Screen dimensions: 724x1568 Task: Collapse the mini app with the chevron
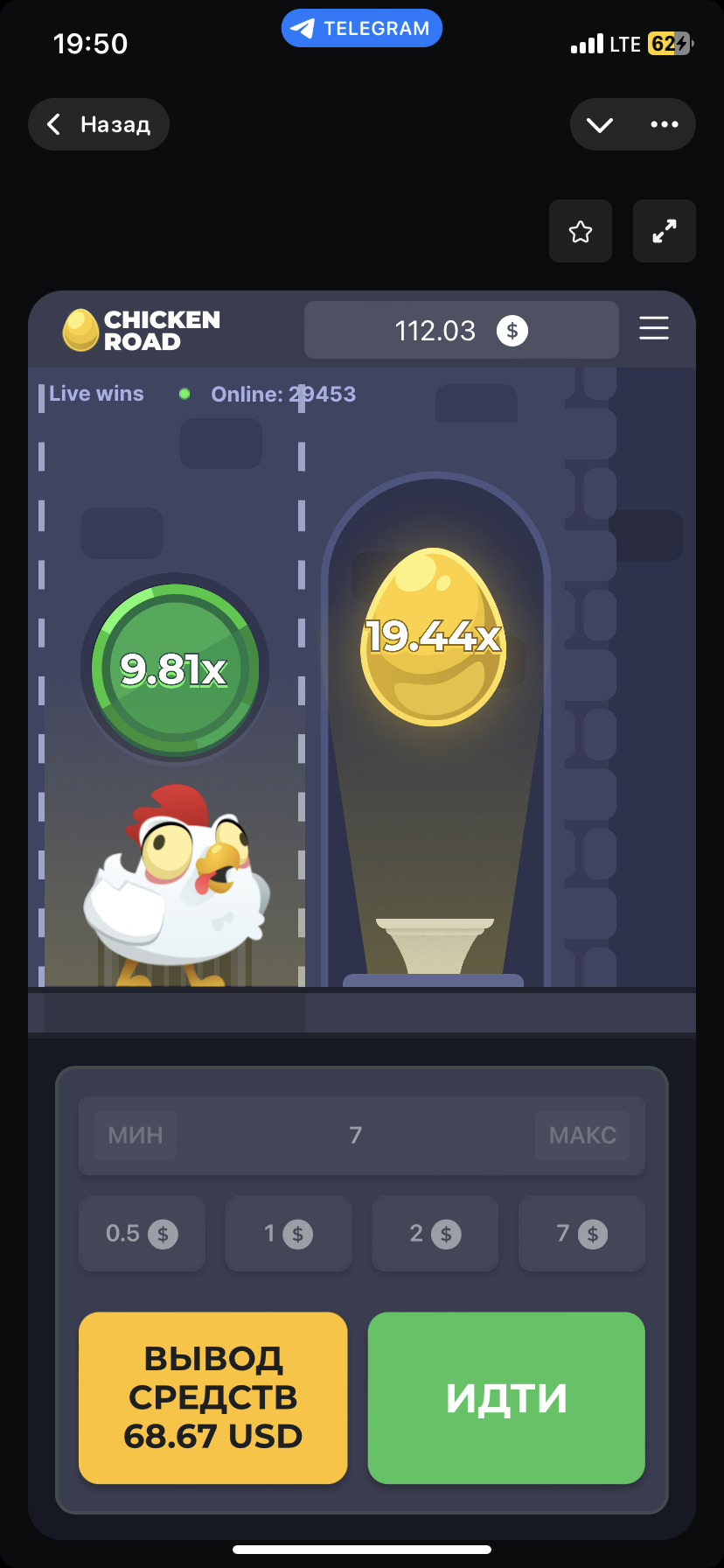point(600,124)
